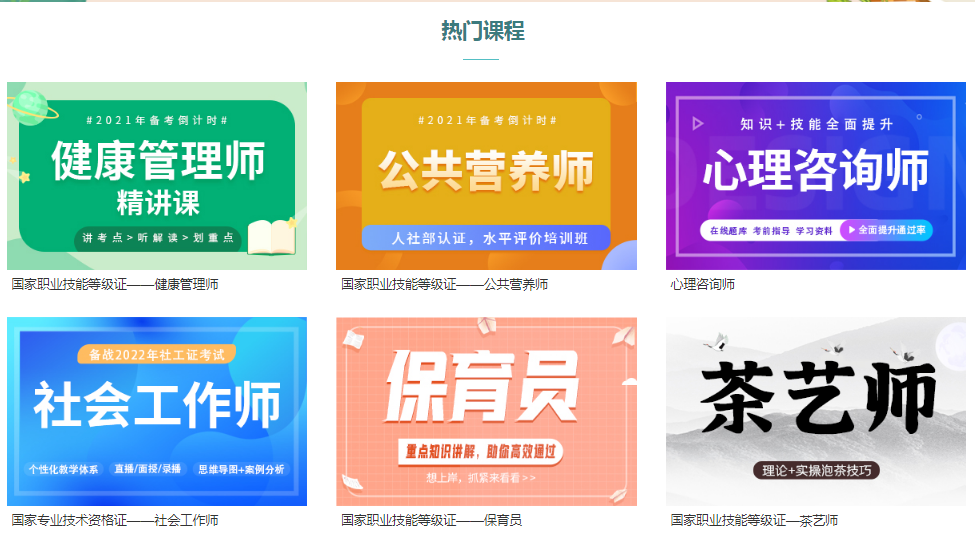Viewport: 975px width, 534px height.
Task: Open the 健康管理师 course card
Action: click(x=157, y=176)
